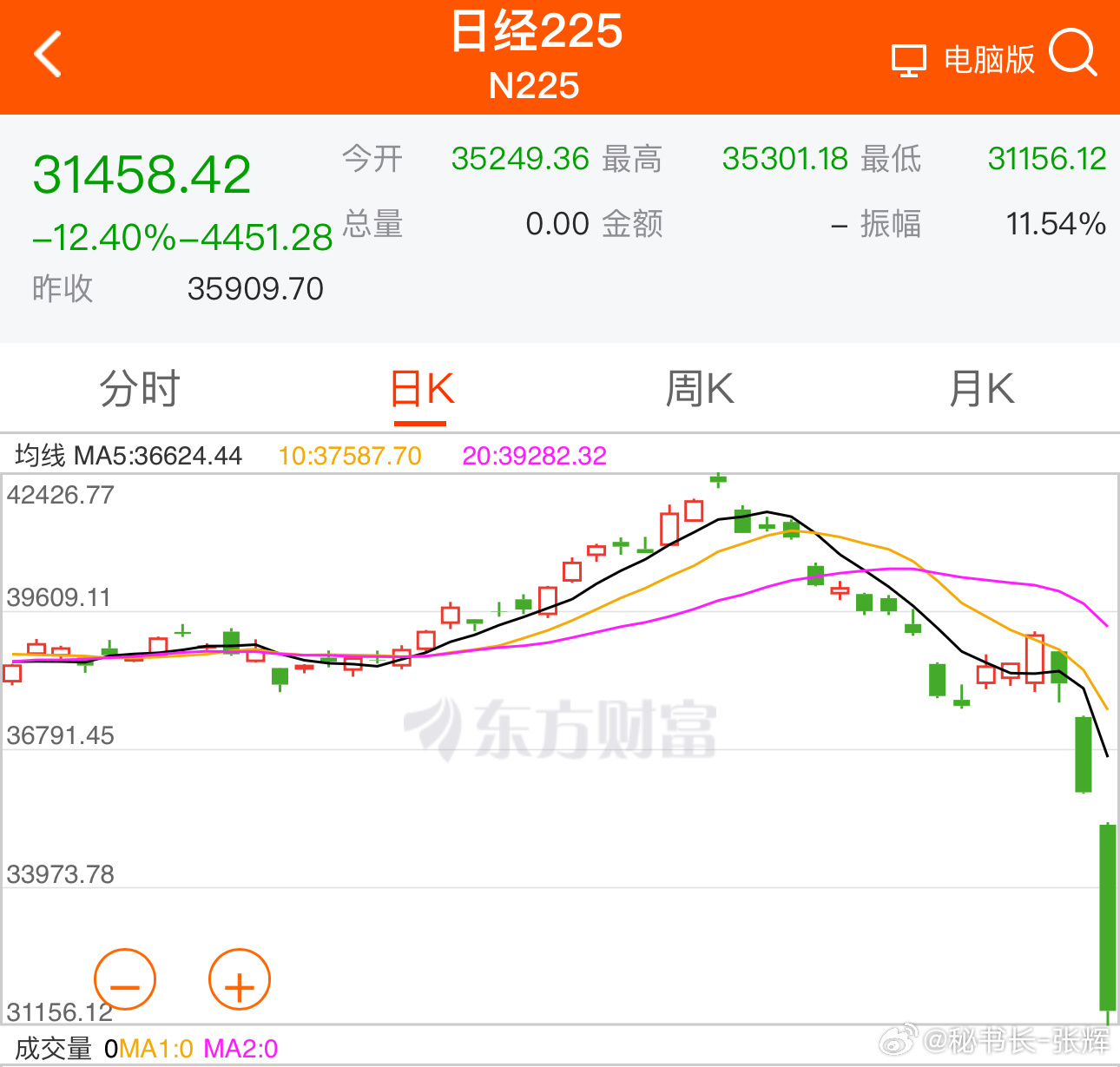Open the 月K monthly chart
Image resolution: width=1120 pixels, height=1067 pixels.
981,388
